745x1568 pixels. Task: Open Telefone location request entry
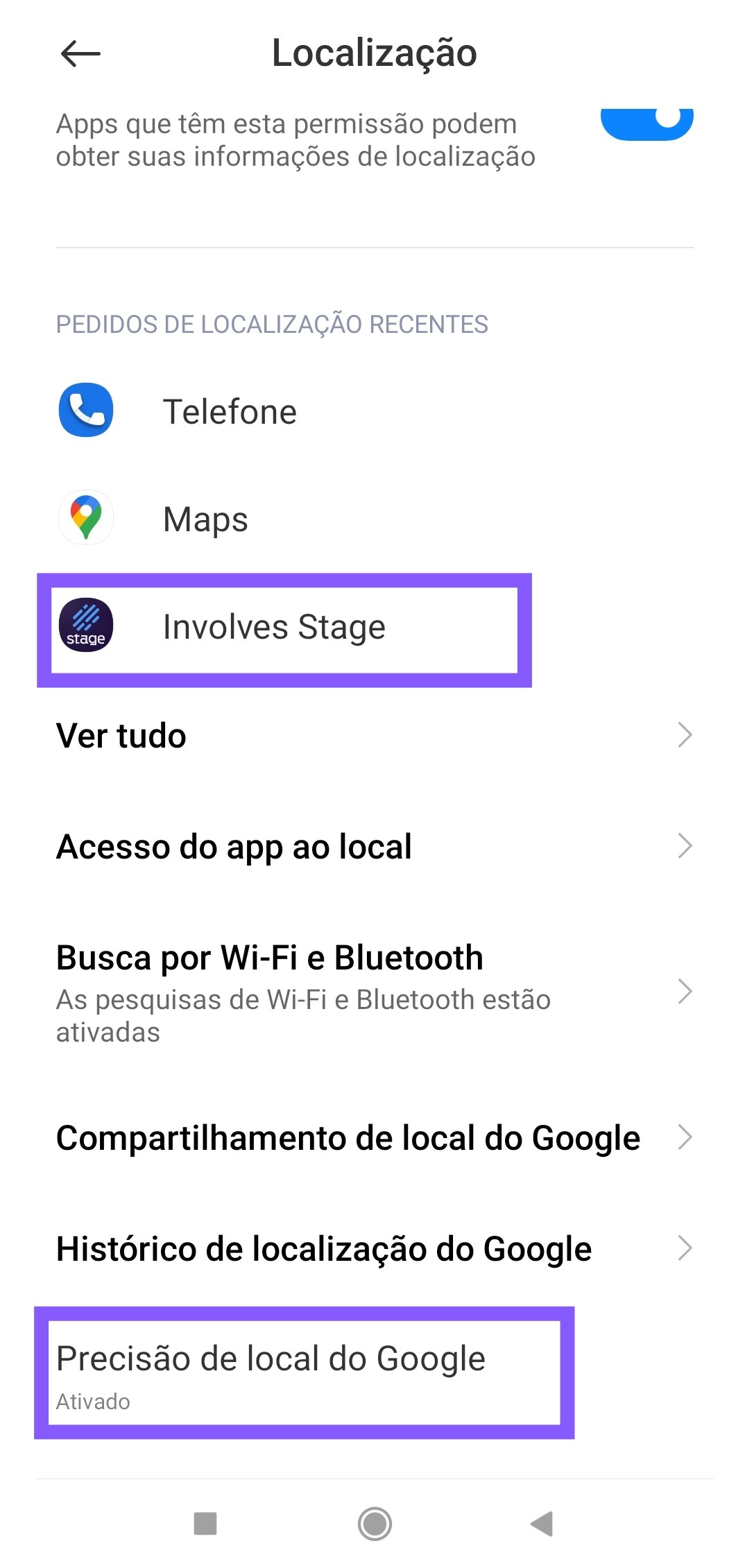[x=229, y=411]
